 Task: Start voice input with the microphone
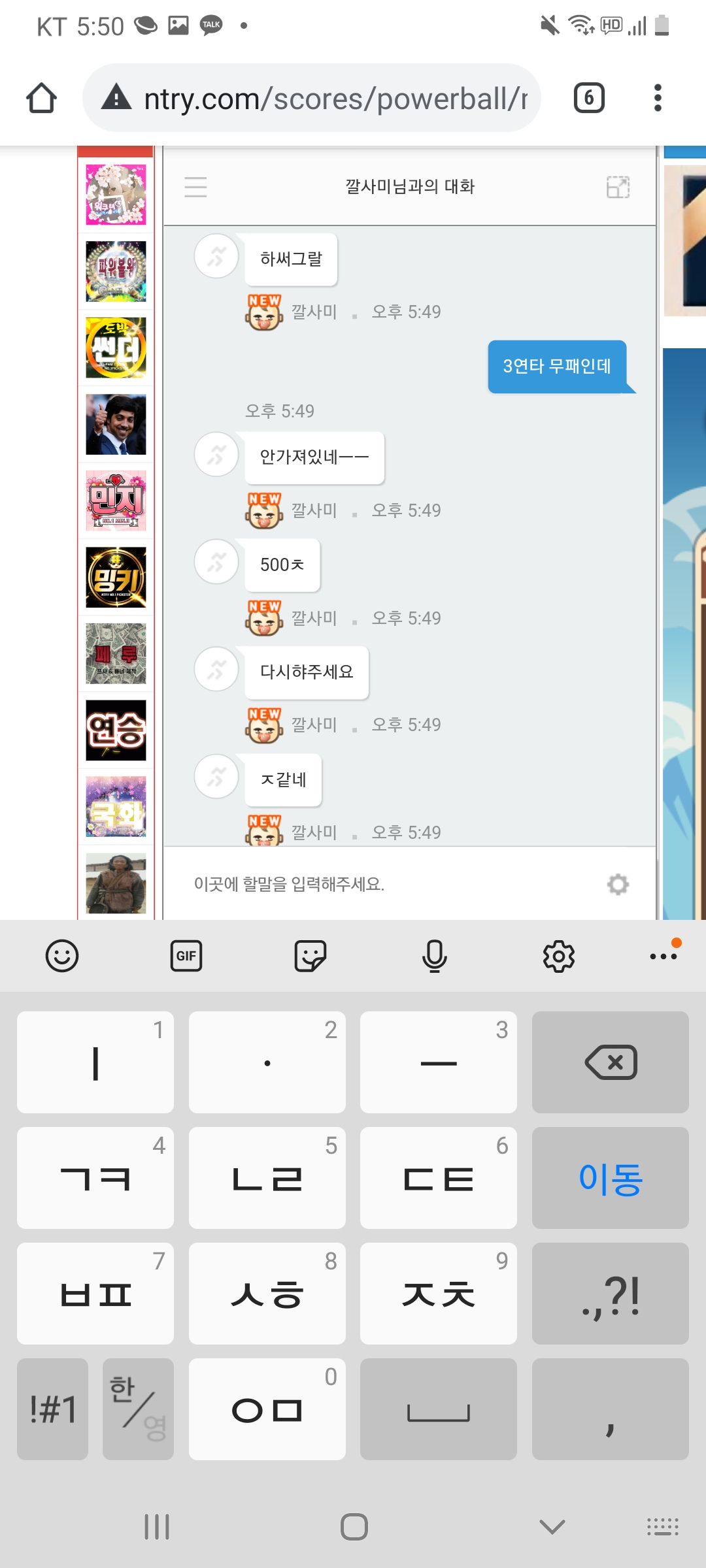(434, 956)
